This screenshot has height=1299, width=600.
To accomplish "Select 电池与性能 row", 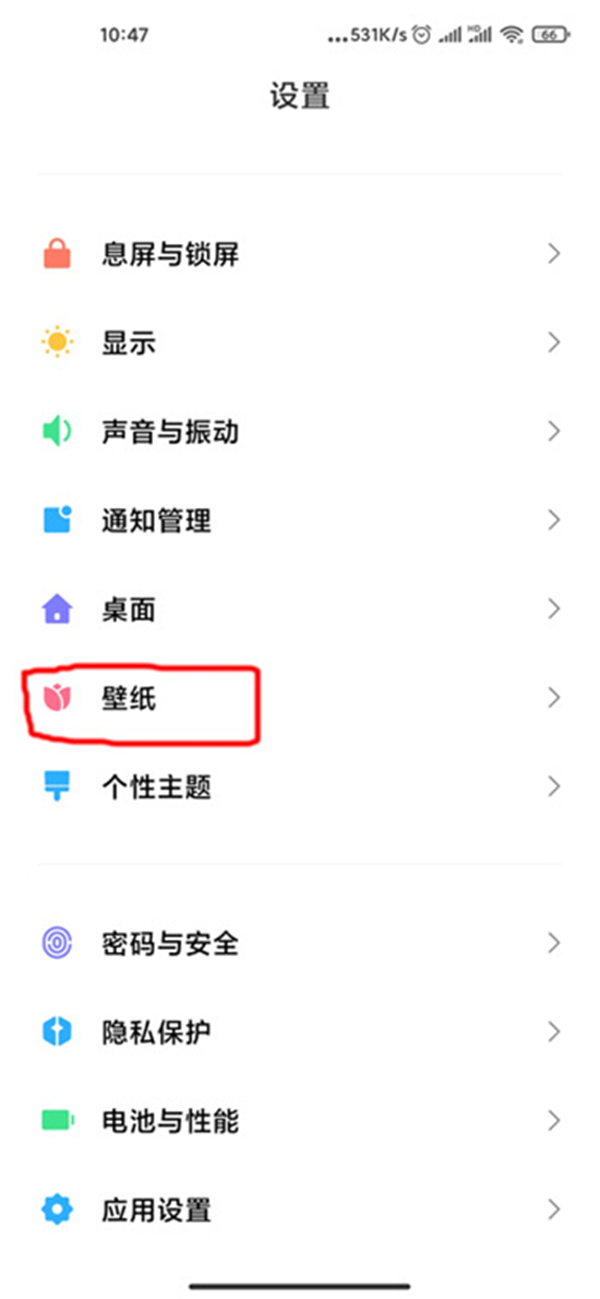I will [x=170, y=1121].
